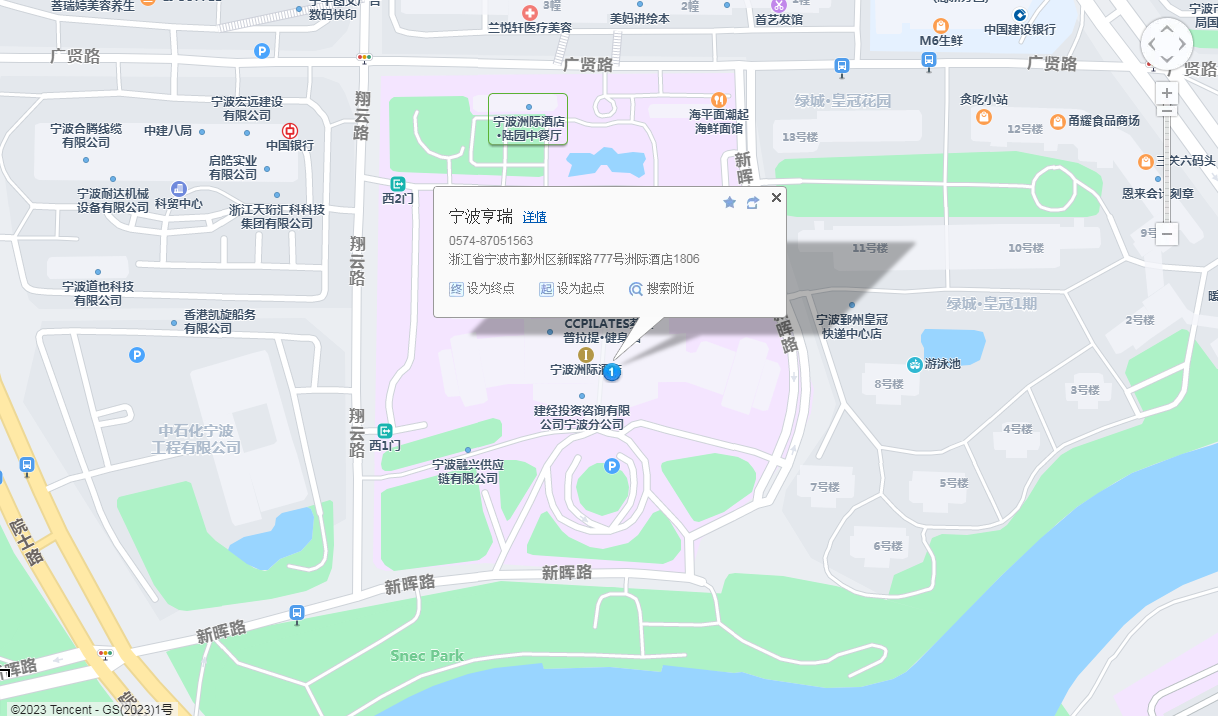The image size is (1218, 716).
Task: Search nearby with 搜索附近
Action: pos(661,288)
